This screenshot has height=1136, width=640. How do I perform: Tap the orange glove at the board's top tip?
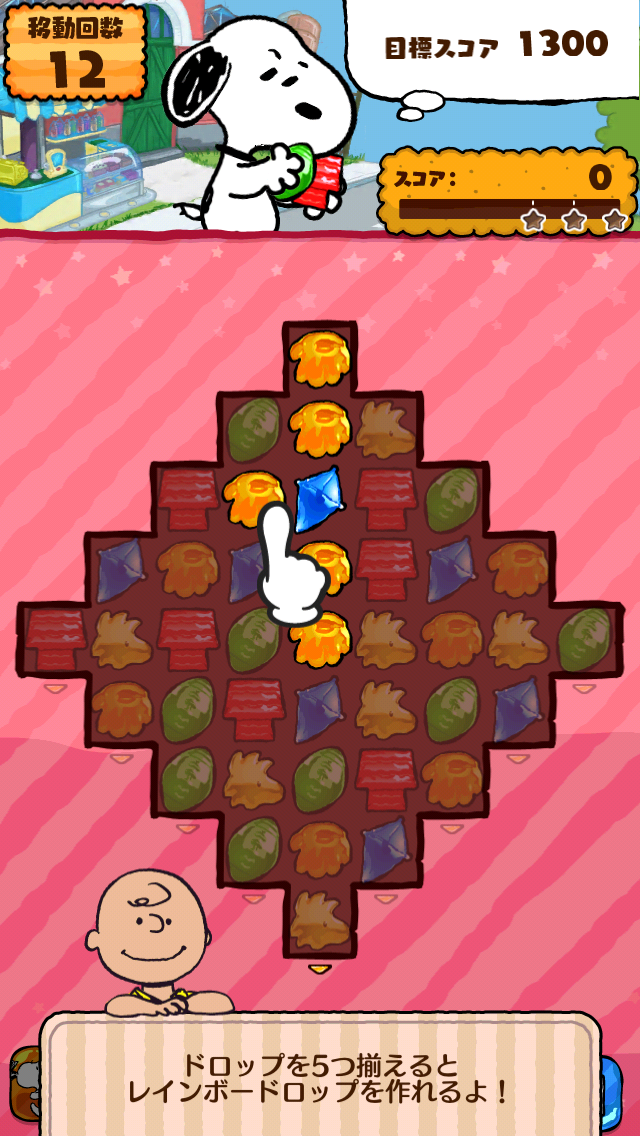click(x=319, y=358)
